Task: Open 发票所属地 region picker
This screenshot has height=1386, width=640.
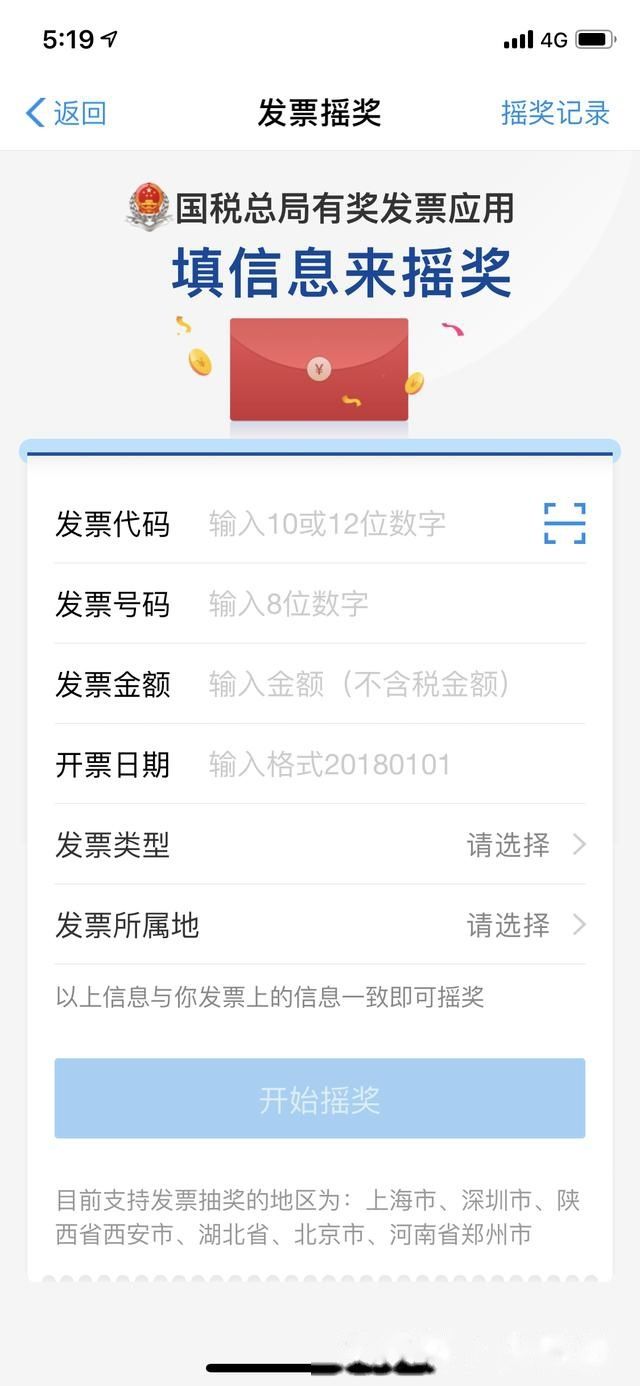Action: (x=320, y=925)
